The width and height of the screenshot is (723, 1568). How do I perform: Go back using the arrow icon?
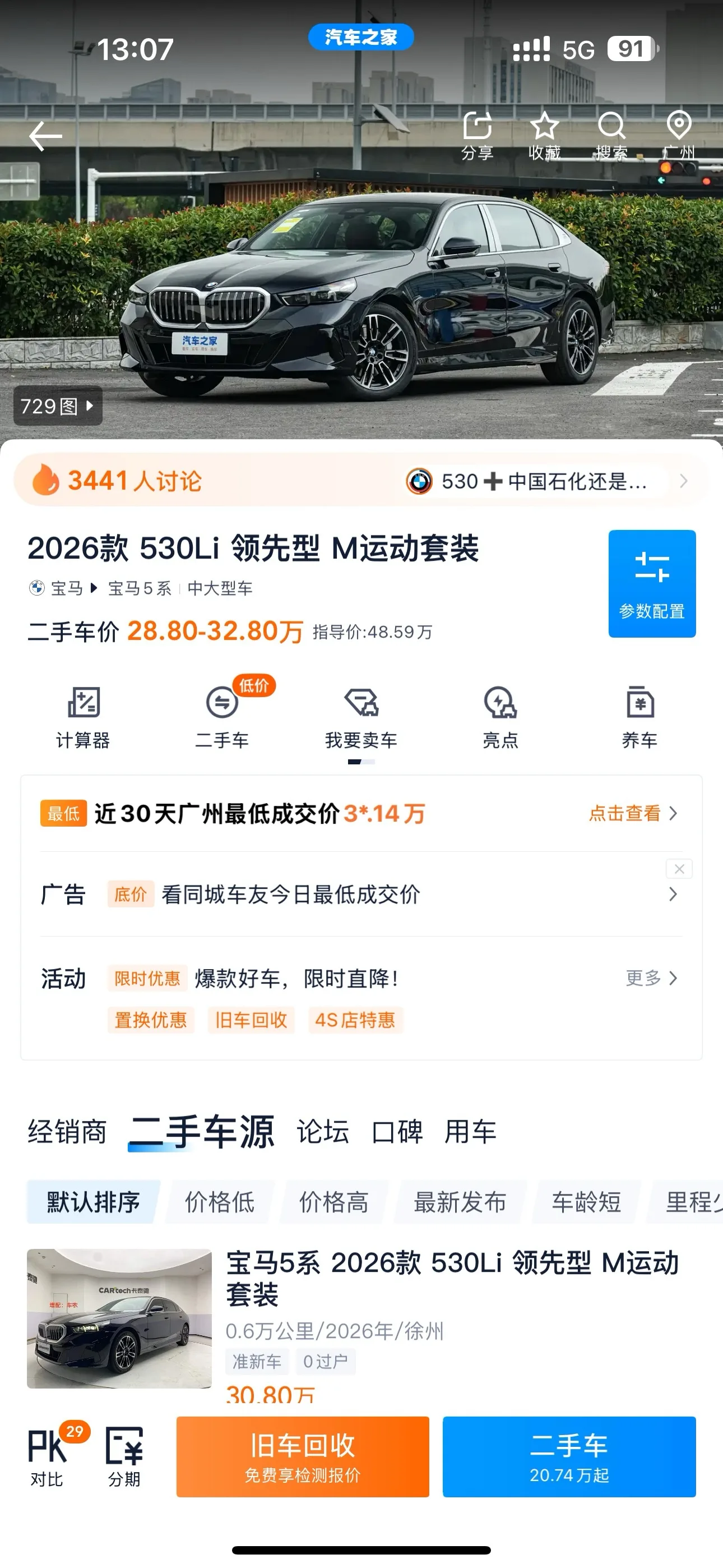pos(45,135)
